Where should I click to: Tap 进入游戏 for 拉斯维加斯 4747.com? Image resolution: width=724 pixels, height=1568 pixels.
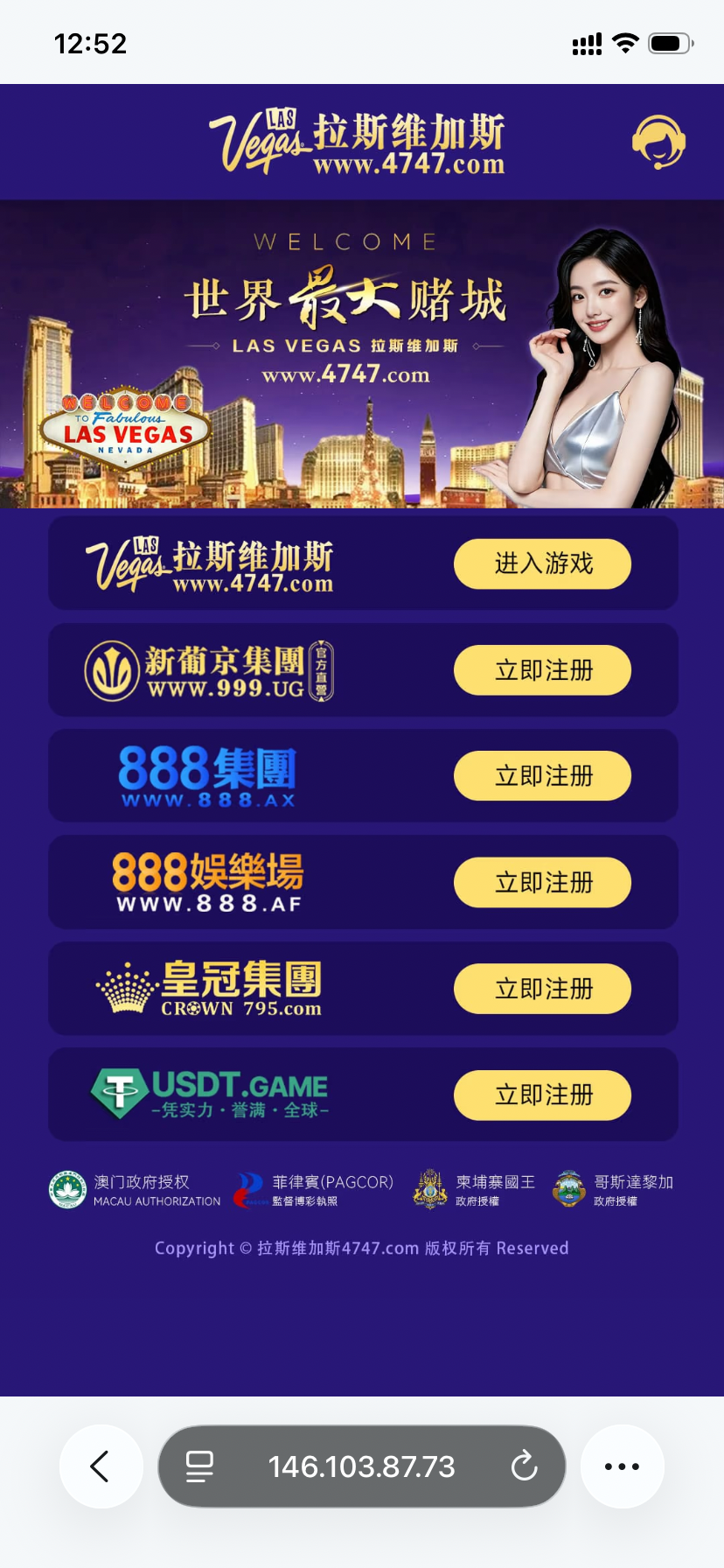tap(542, 563)
